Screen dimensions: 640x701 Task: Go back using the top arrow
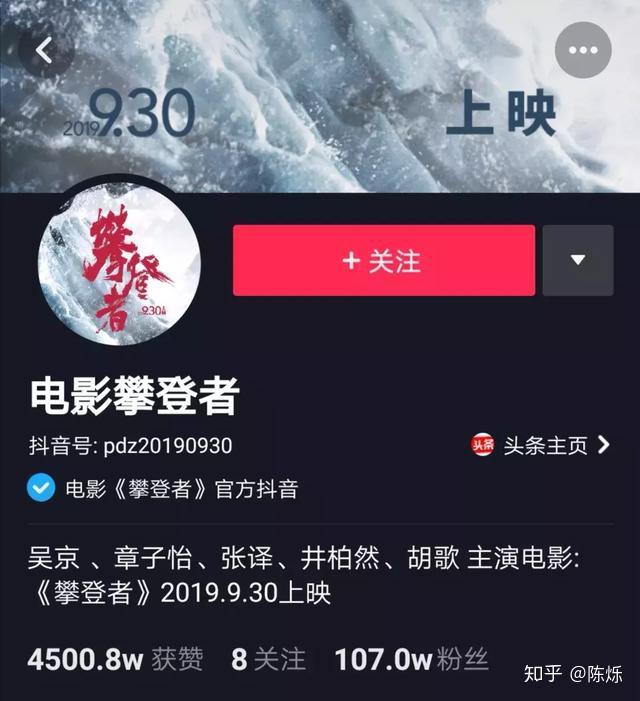(44, 52)
